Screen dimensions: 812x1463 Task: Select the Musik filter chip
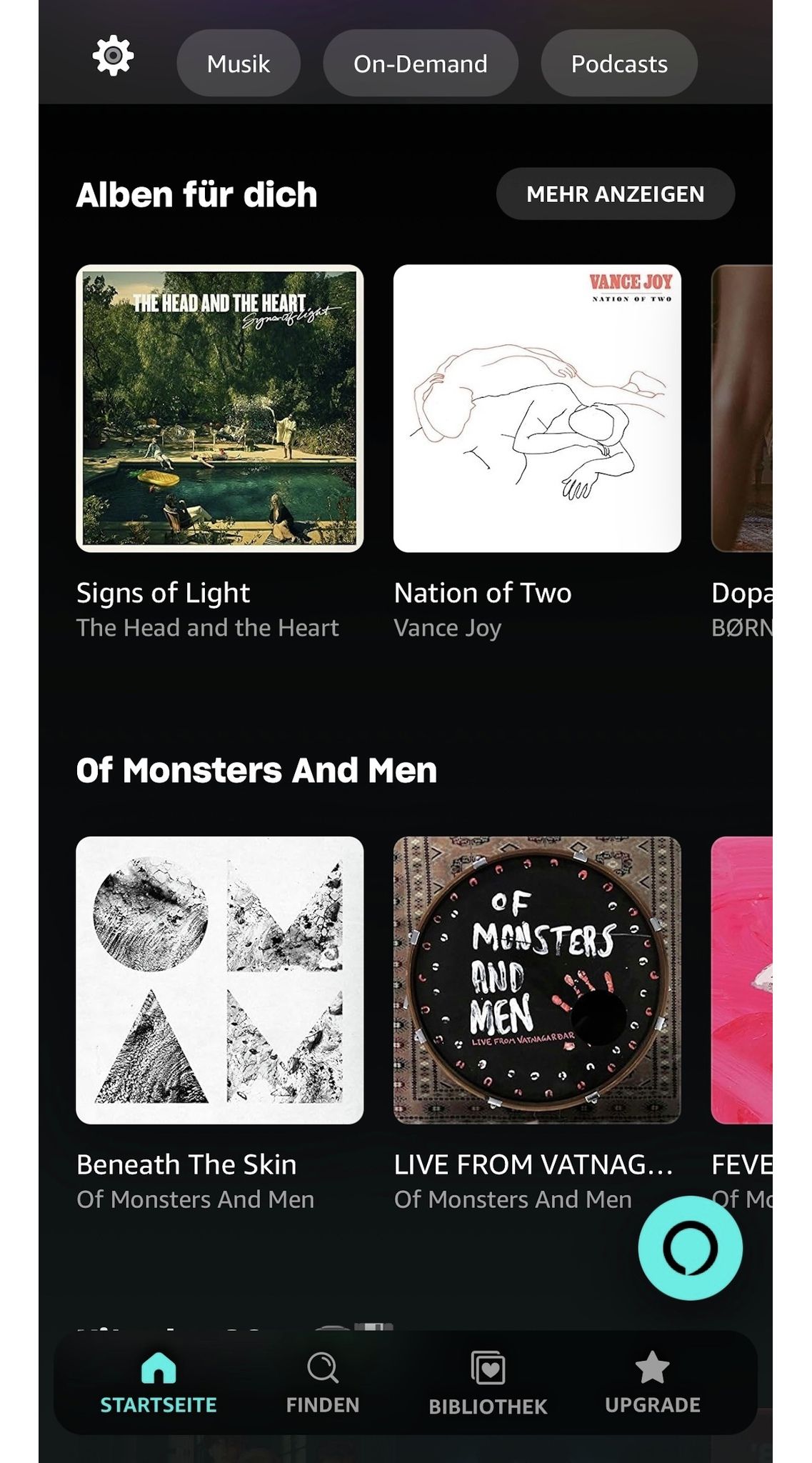click(238, 64)
